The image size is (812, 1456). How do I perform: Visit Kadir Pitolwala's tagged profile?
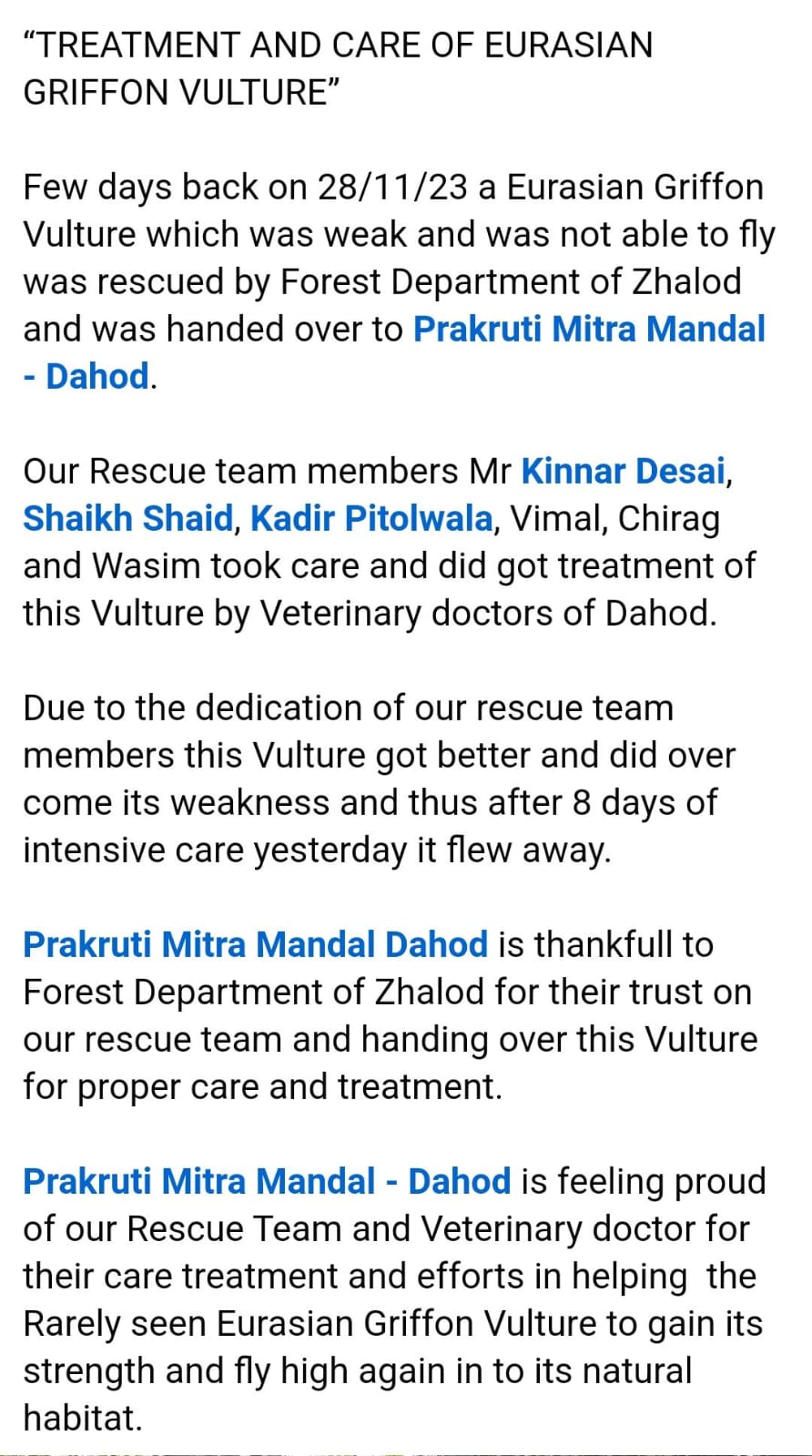point(371,519)
